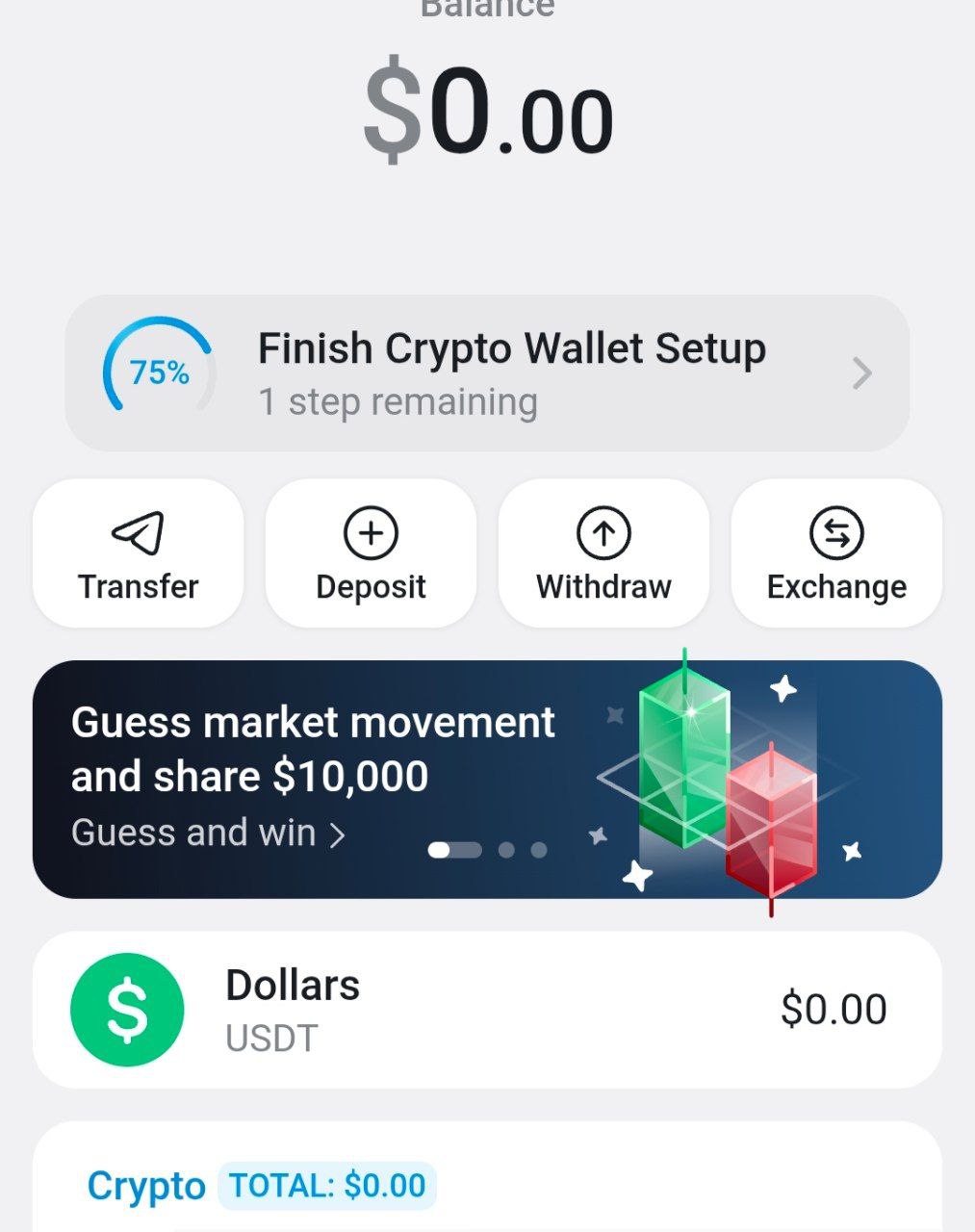Select the Withdraw button
Screen dimensions: 975x1232
(603, 553)
